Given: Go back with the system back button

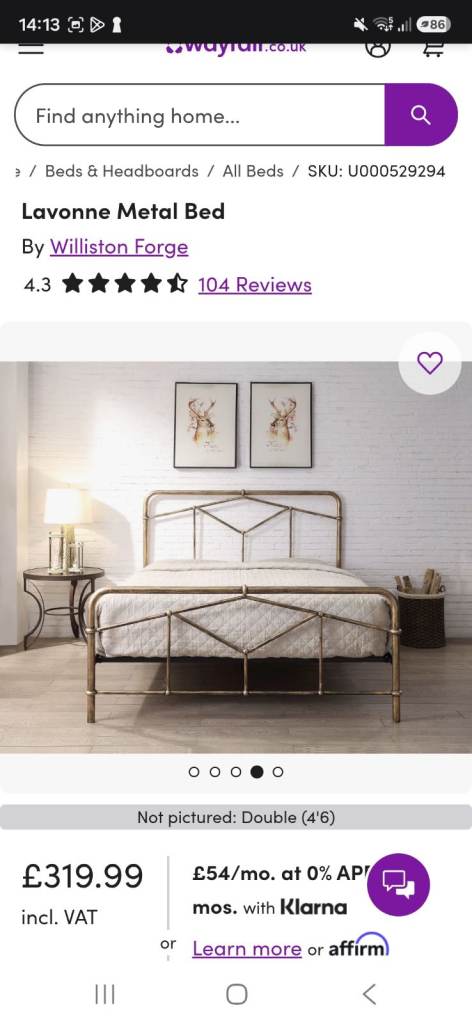Looking at the screenshot, I should pyautogui.click(x=370, y=994).
